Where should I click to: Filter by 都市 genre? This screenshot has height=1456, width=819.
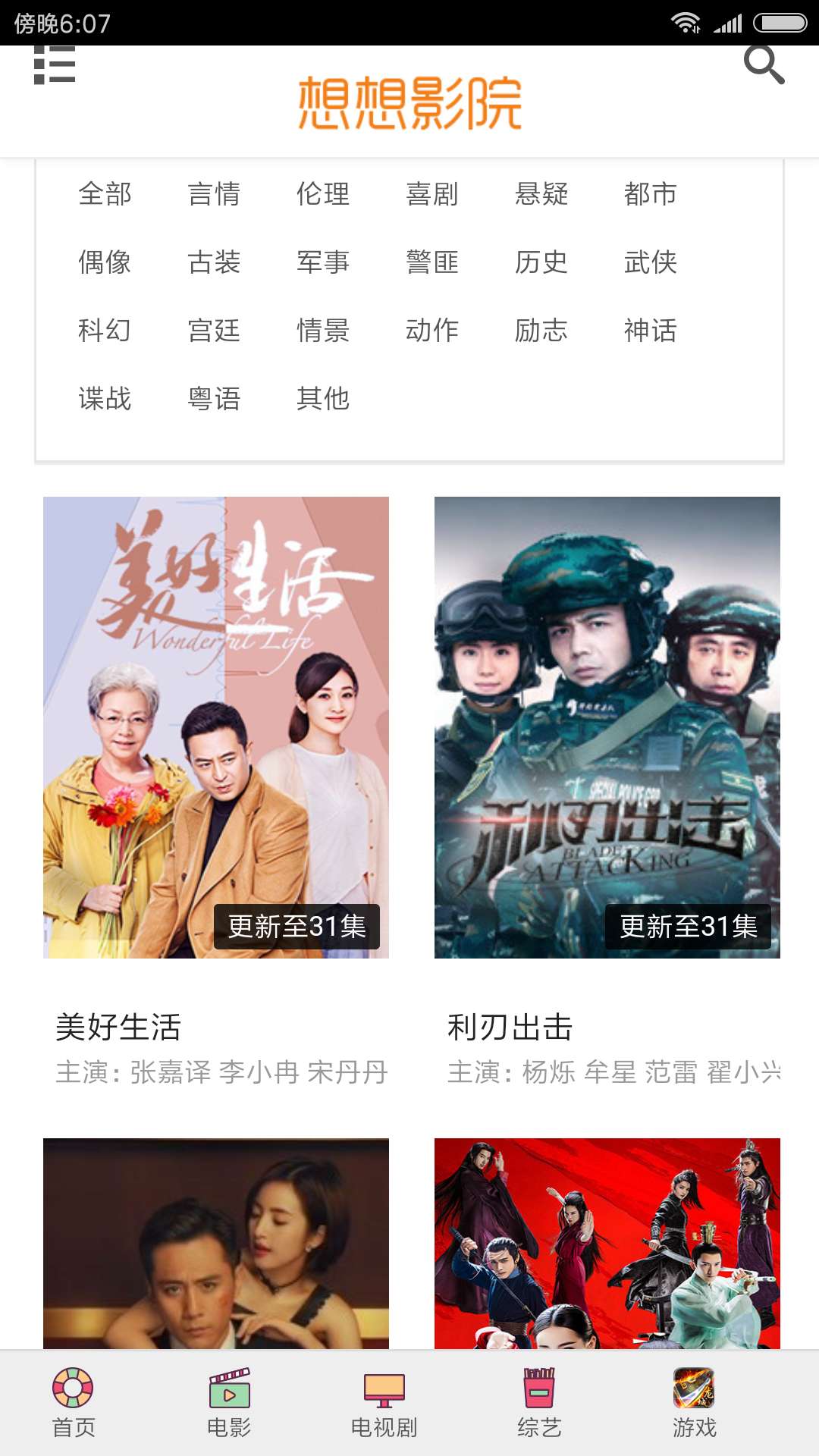[x=651, y=194]
